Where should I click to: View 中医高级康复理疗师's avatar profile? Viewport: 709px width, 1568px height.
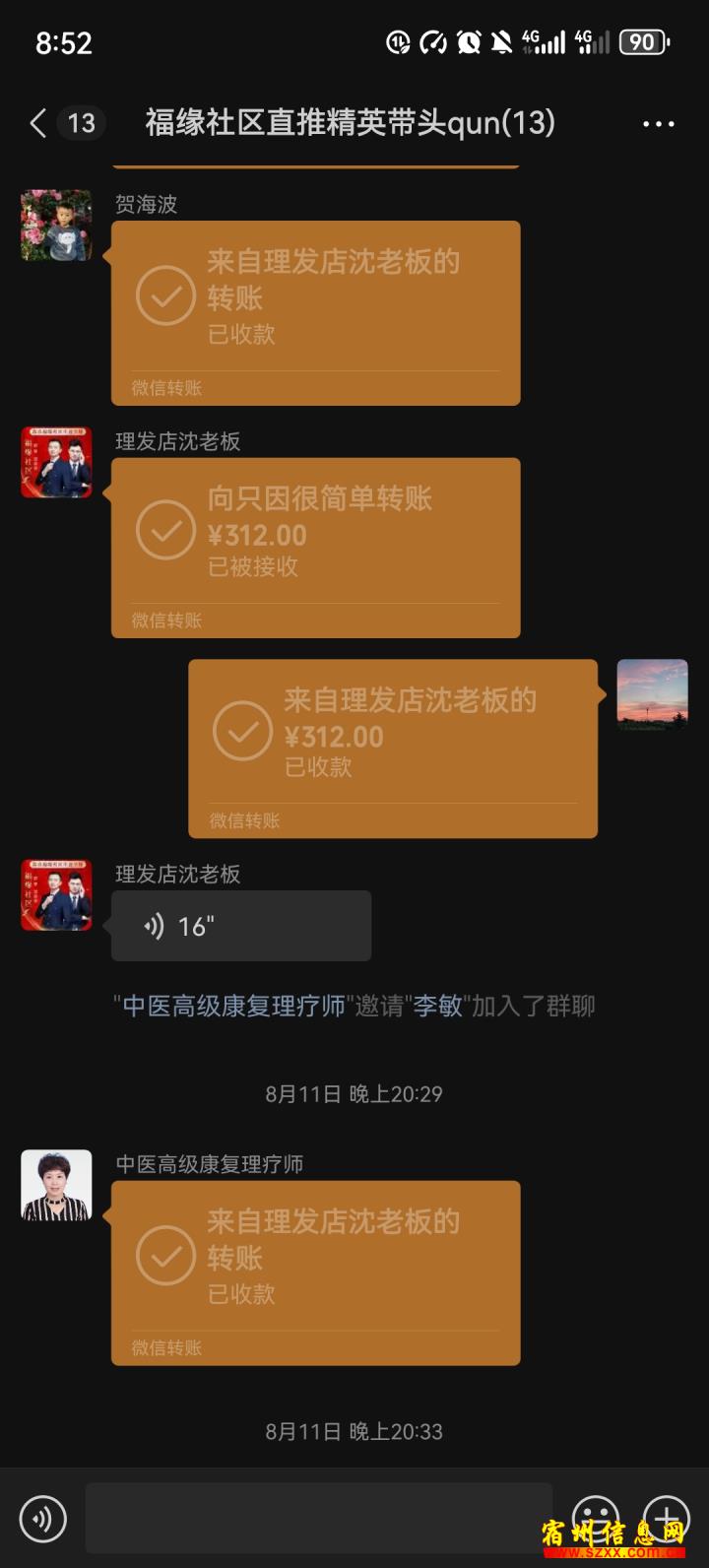(56, 1185)
